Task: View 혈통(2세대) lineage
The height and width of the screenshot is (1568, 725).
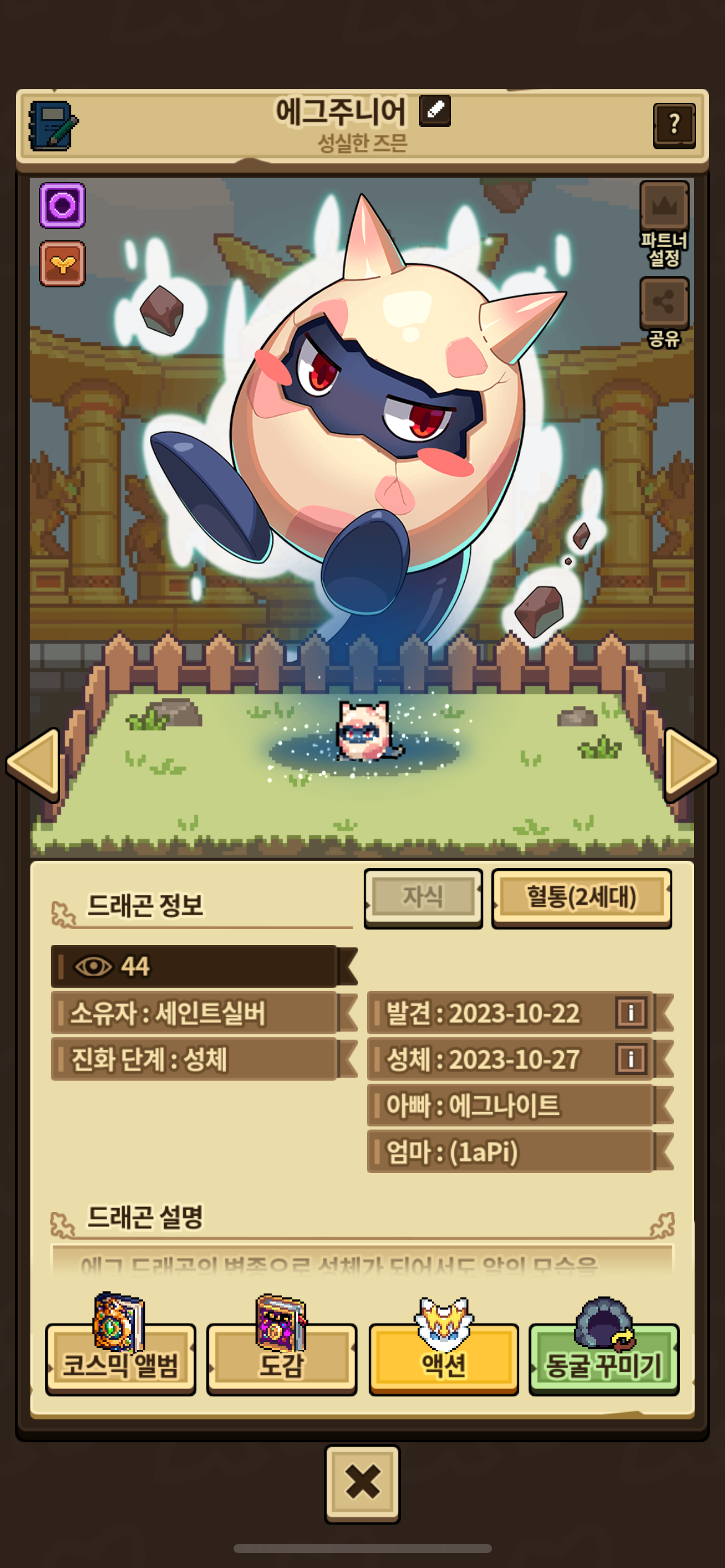Action: (x=581, y=897)
